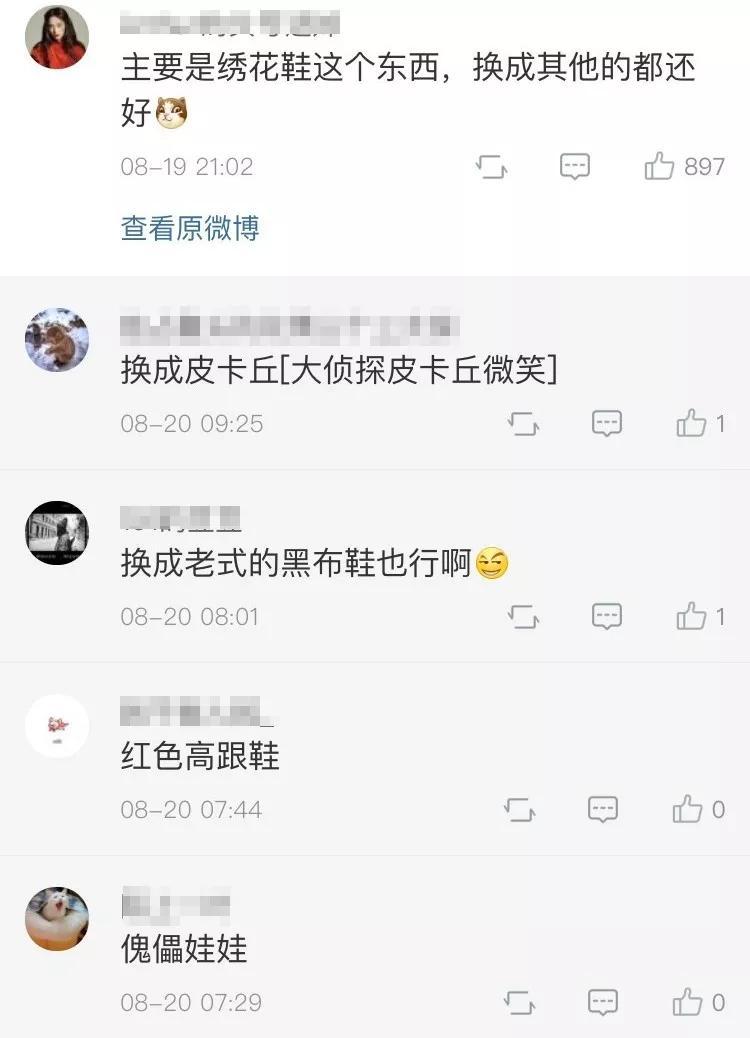Open avatar of the 绣花鞋 commenter
Screen dimensions: 750x1038
click(x=57, y=37)
